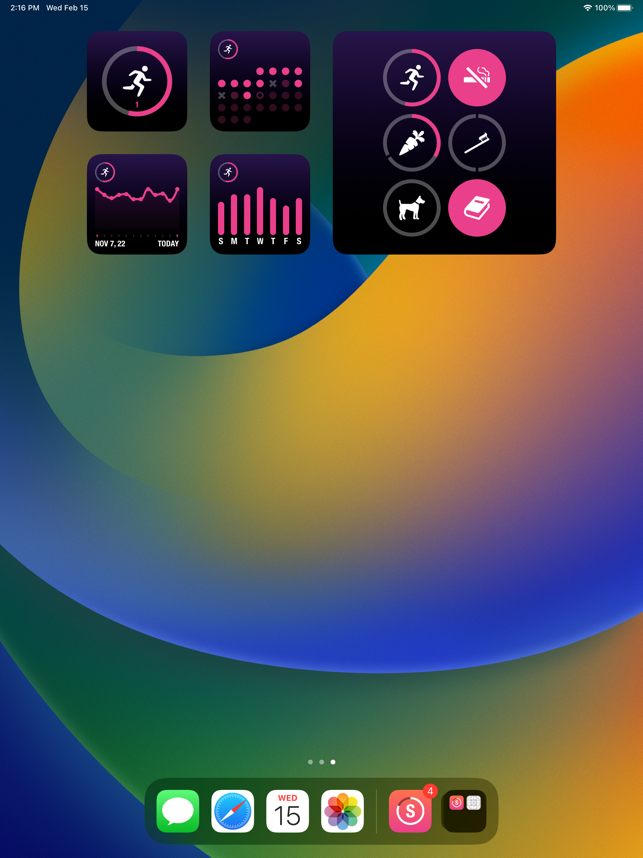Open the weekly bar chart widget

pyautogui.click(x=260, y=204)
